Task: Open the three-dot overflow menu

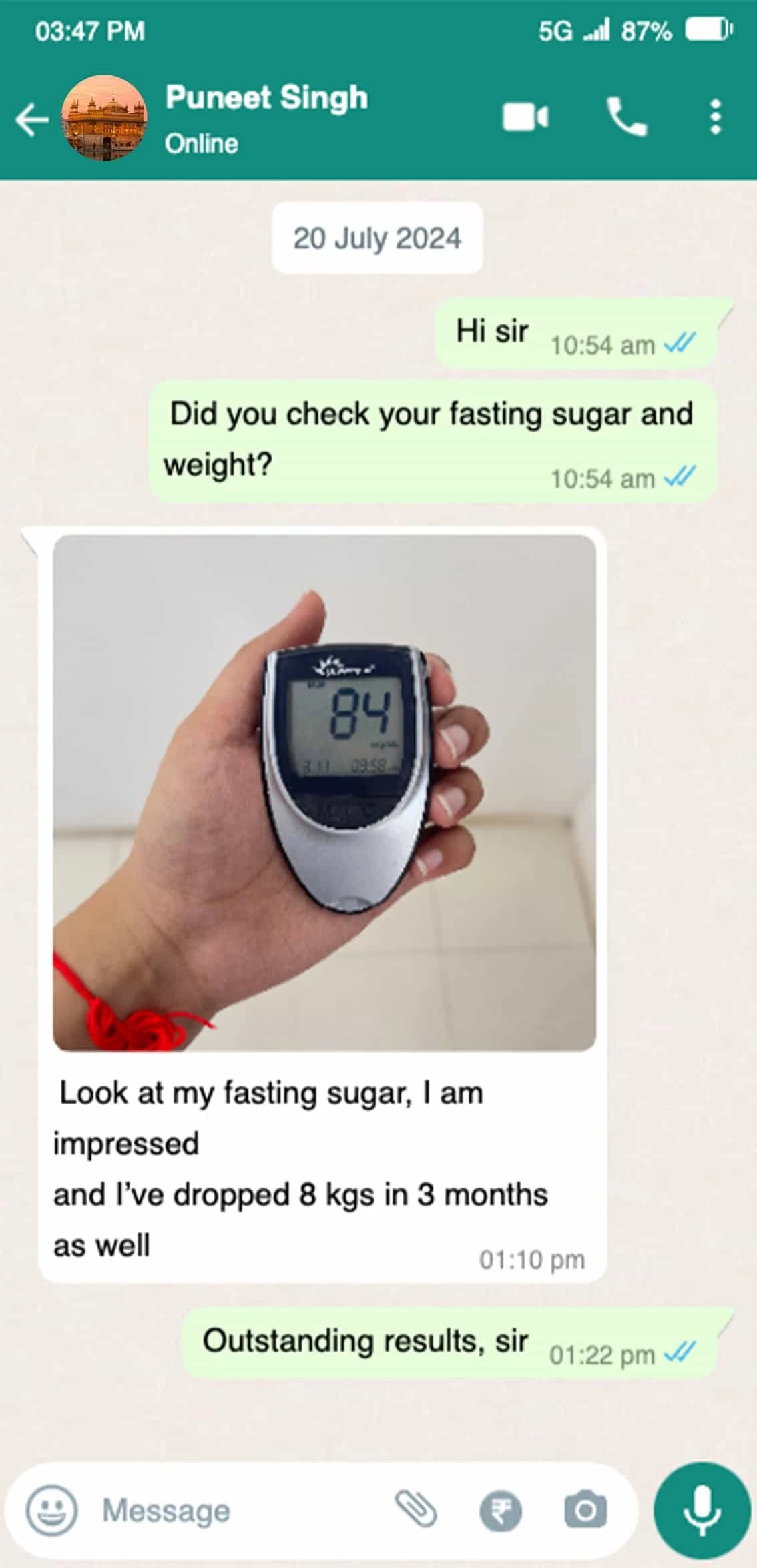Action: click(x=715, y=118)
